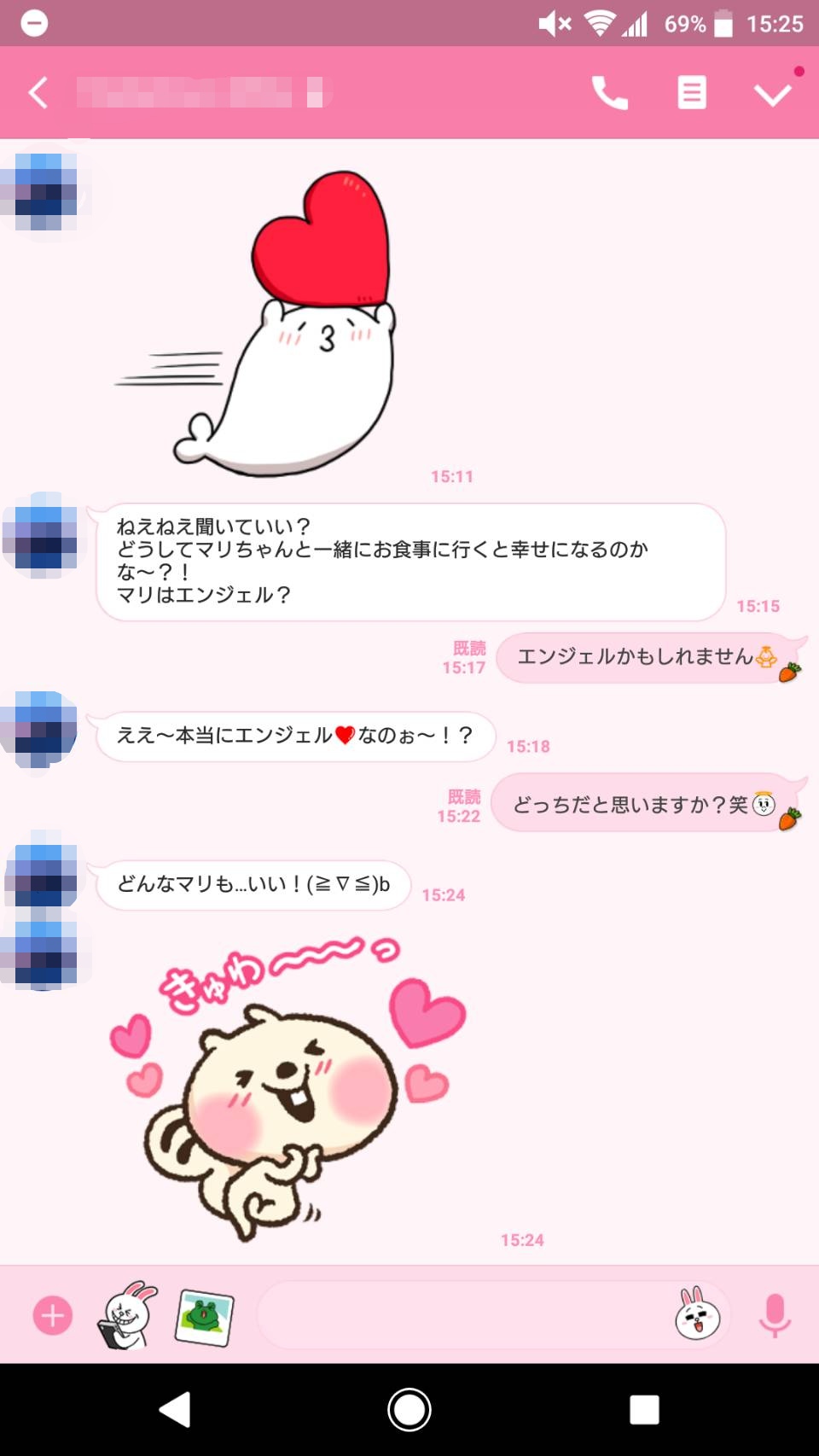Open the chat notes icon

coord(691,92)
